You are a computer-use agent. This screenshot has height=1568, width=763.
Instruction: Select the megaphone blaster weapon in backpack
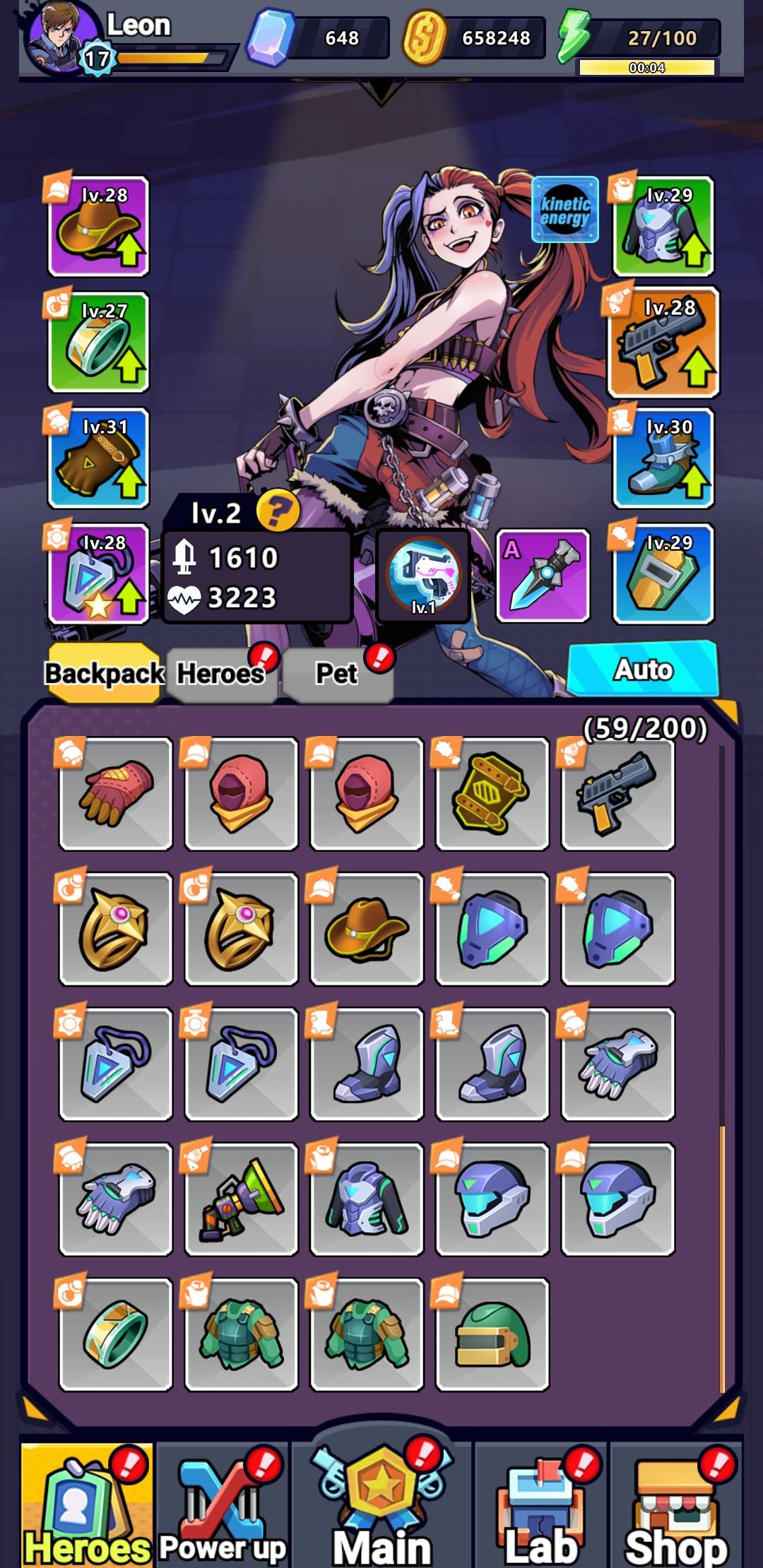[x=241, y=1199]
